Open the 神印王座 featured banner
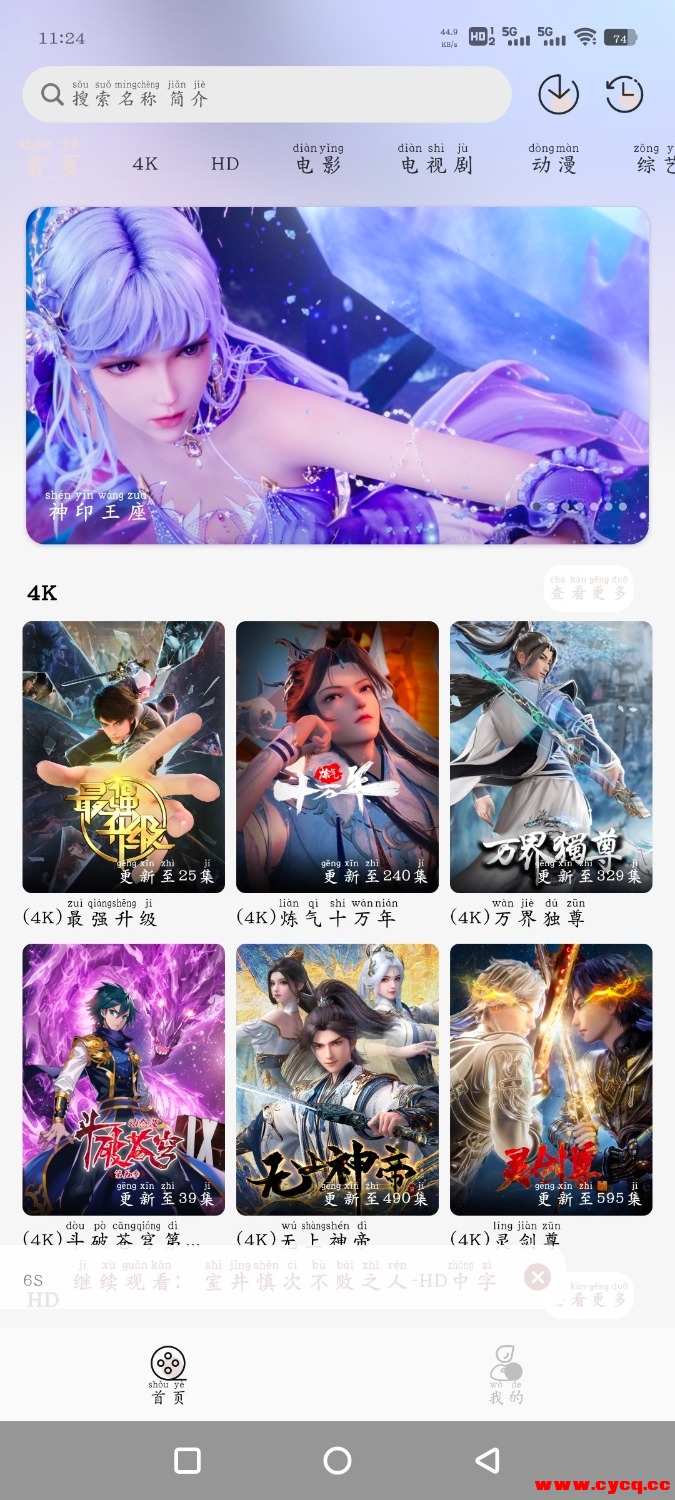The width and height of the screenshot is (675, 1500). pos(337,375)
